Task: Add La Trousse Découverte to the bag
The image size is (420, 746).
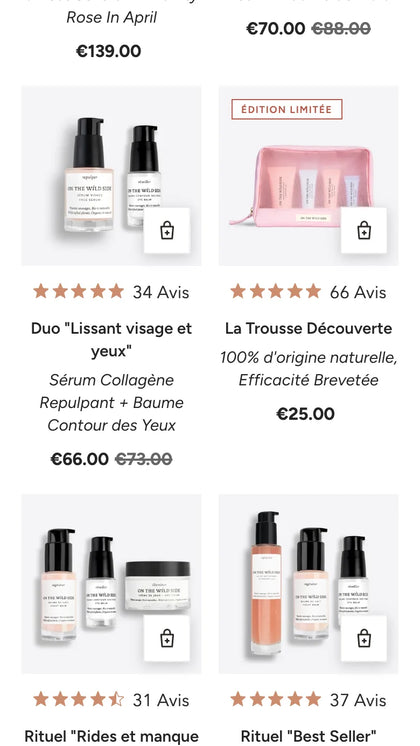Action: tap(363, 230)
